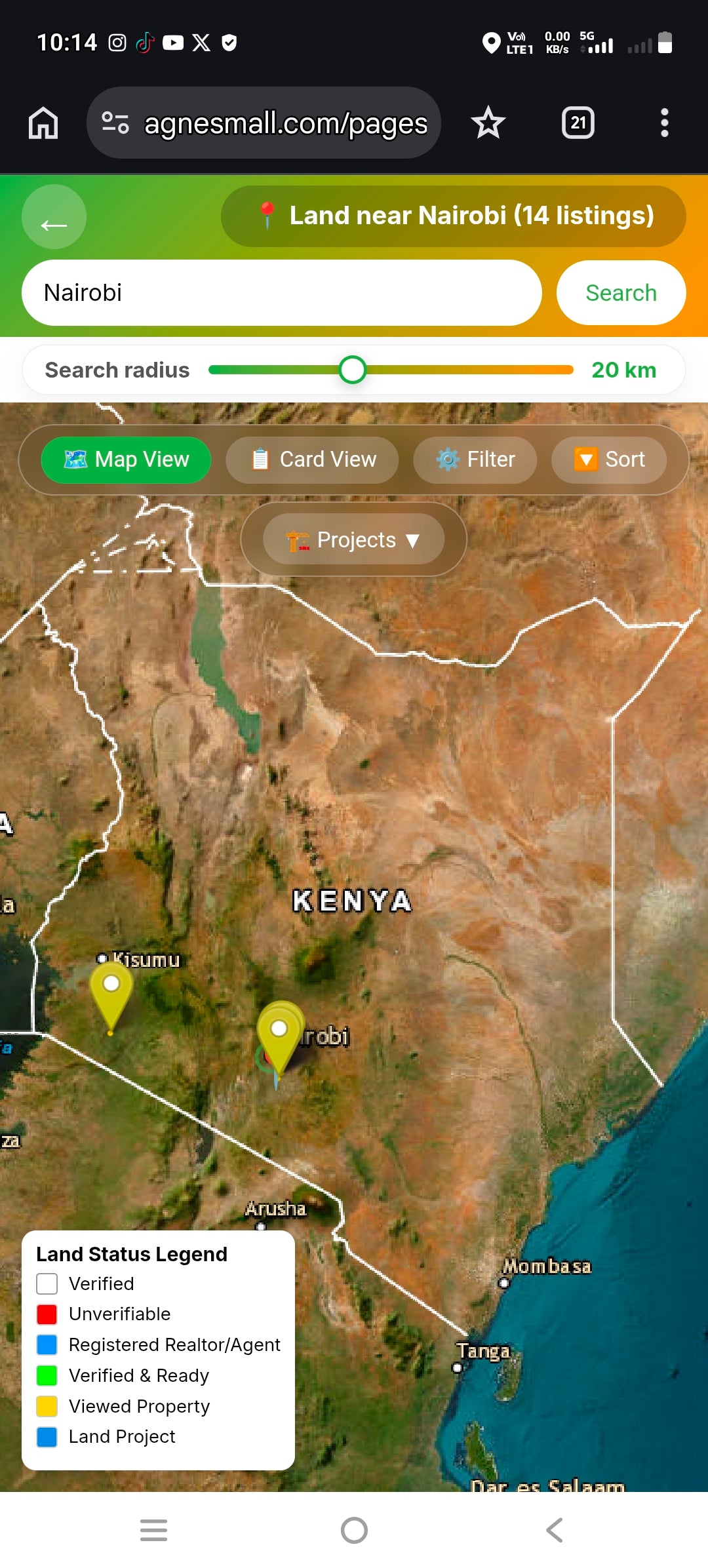Select the Map View tab

coord(126,460)
